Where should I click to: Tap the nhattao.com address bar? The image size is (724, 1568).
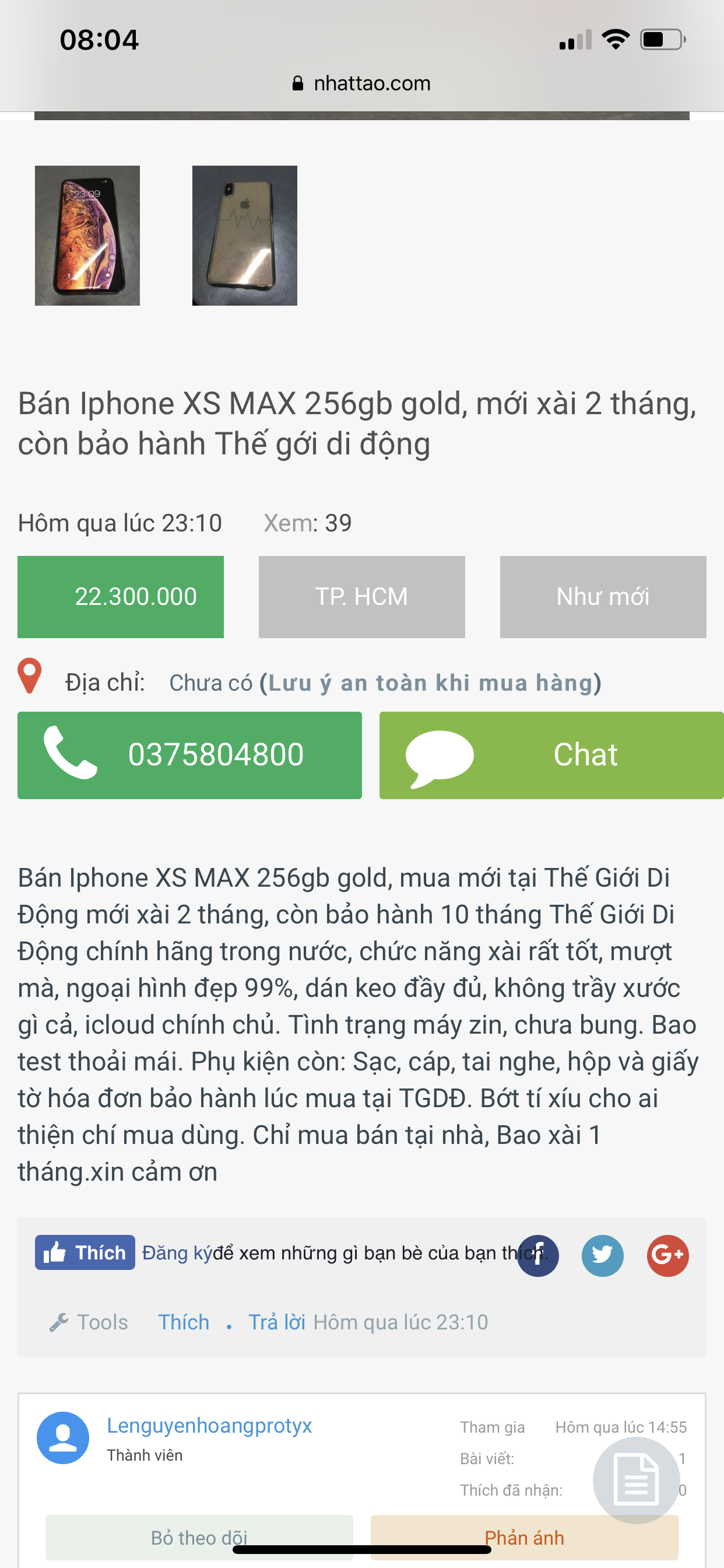coord(361,83)
